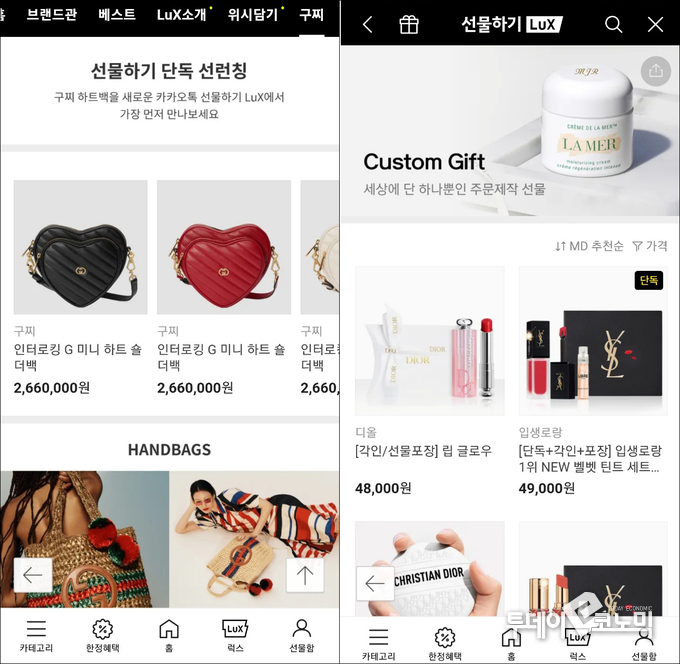Go back with the header chevron
This screenshot has height=664, width=680.
(x=367, y=24)
